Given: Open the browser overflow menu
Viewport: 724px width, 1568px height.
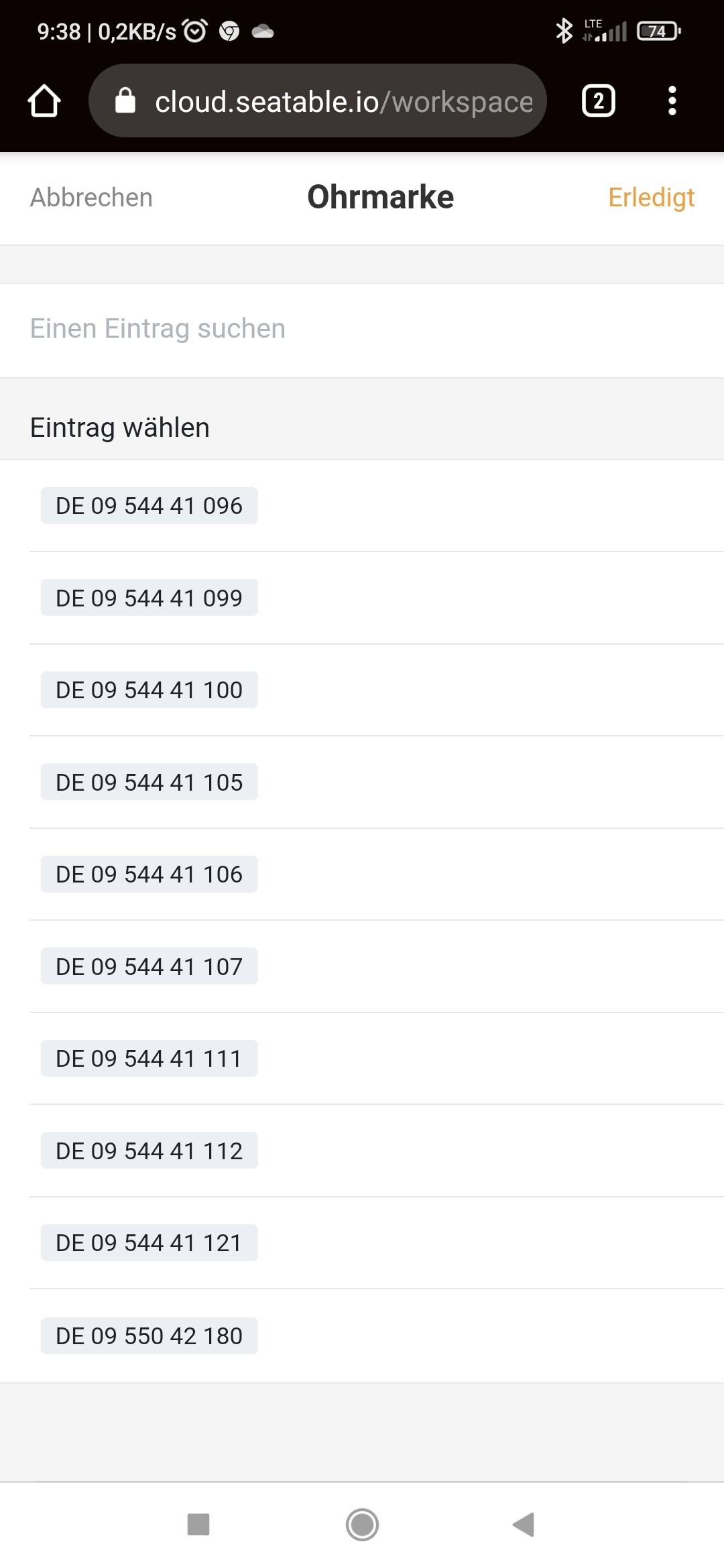Looking at the screenshot, I should coord(672,101).
